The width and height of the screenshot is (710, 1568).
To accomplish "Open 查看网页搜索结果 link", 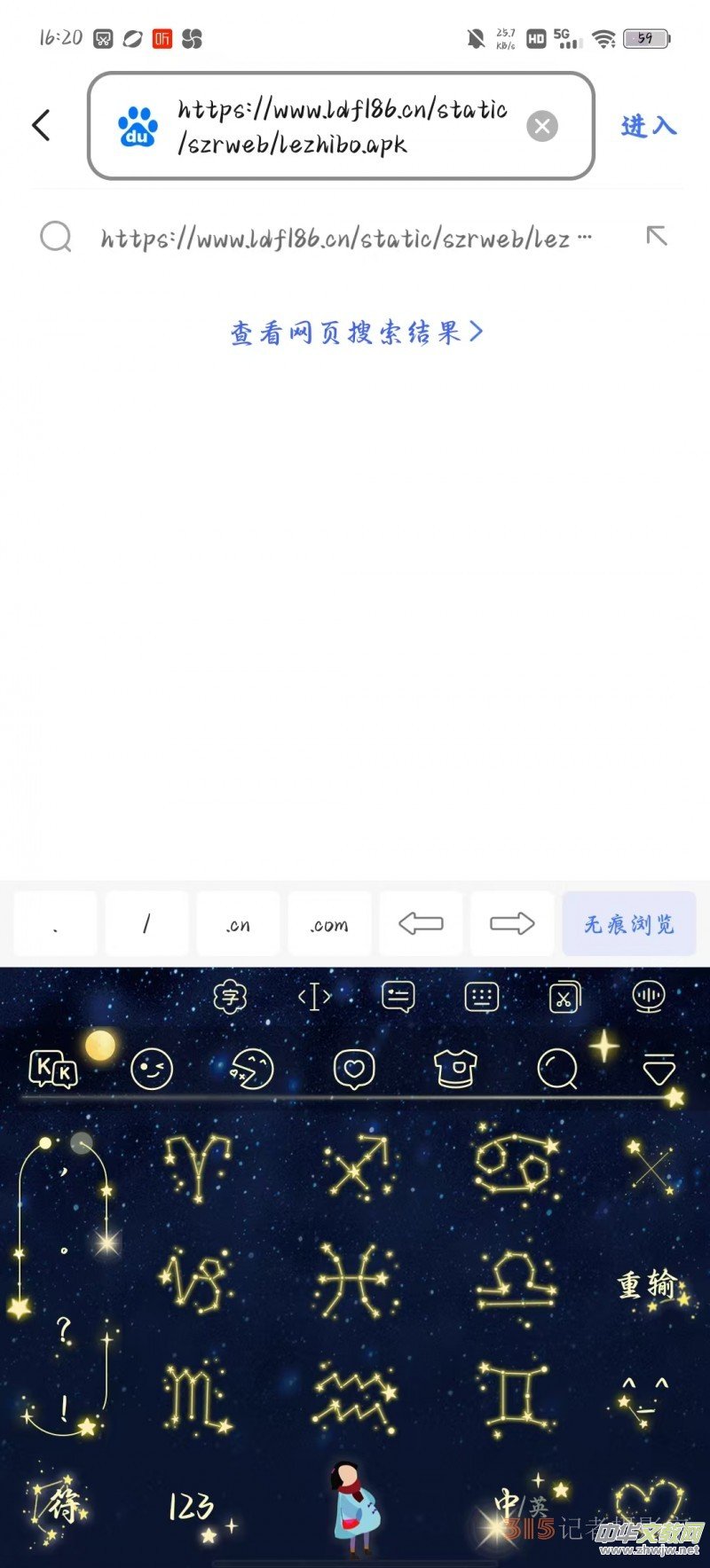I will (x=356, y=333).
